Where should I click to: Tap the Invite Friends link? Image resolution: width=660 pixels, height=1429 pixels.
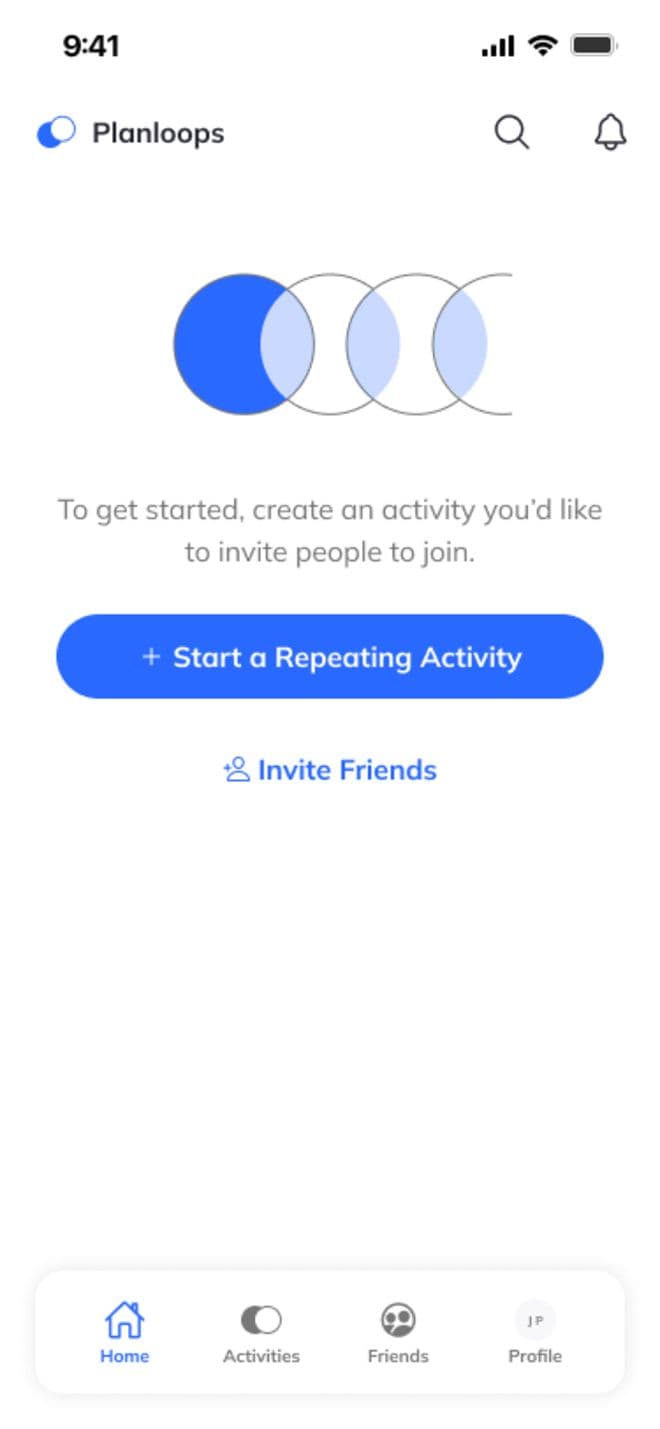point(330,770)
